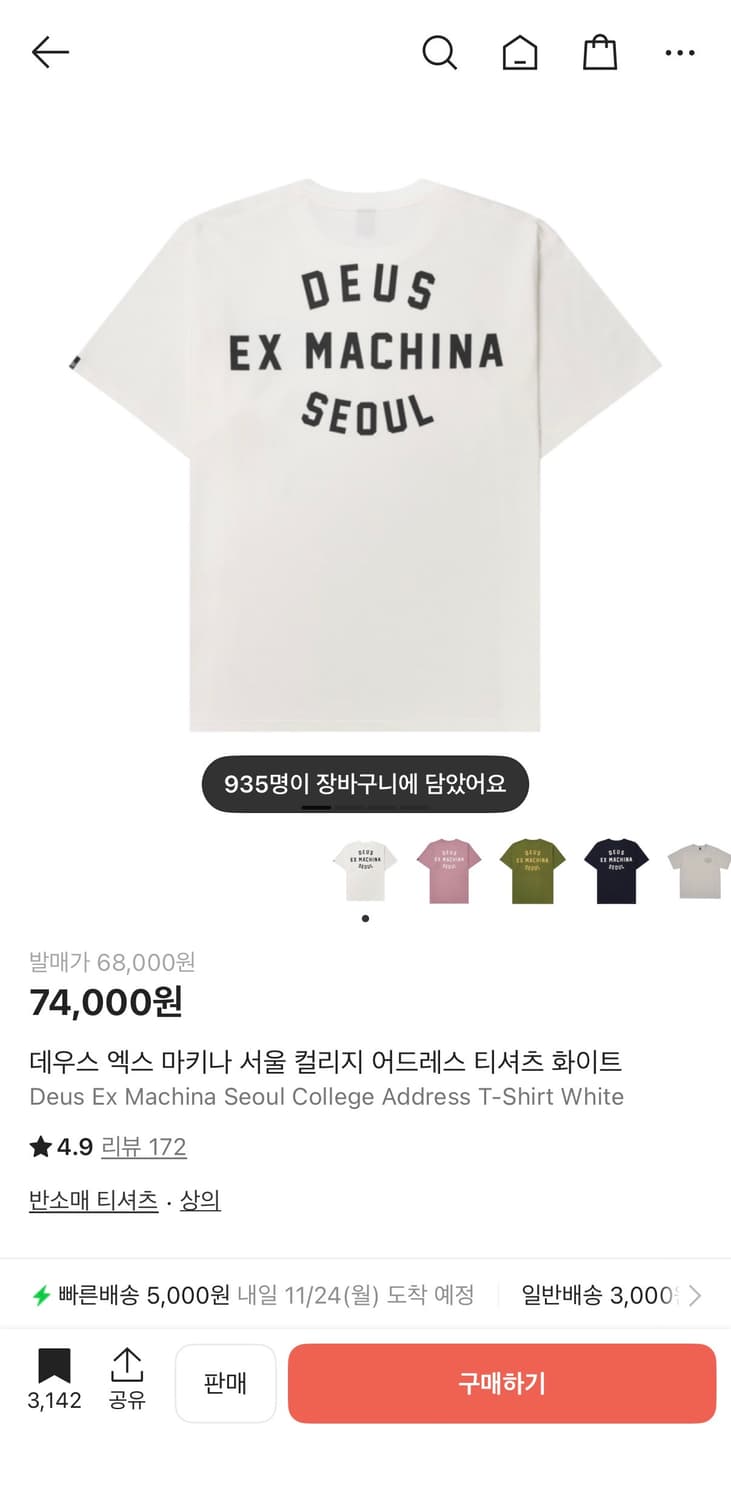Expand the shipping options with the chevron
Image resolution: width=731 pixels, height=1500 pixels.
coord(696,1295)
